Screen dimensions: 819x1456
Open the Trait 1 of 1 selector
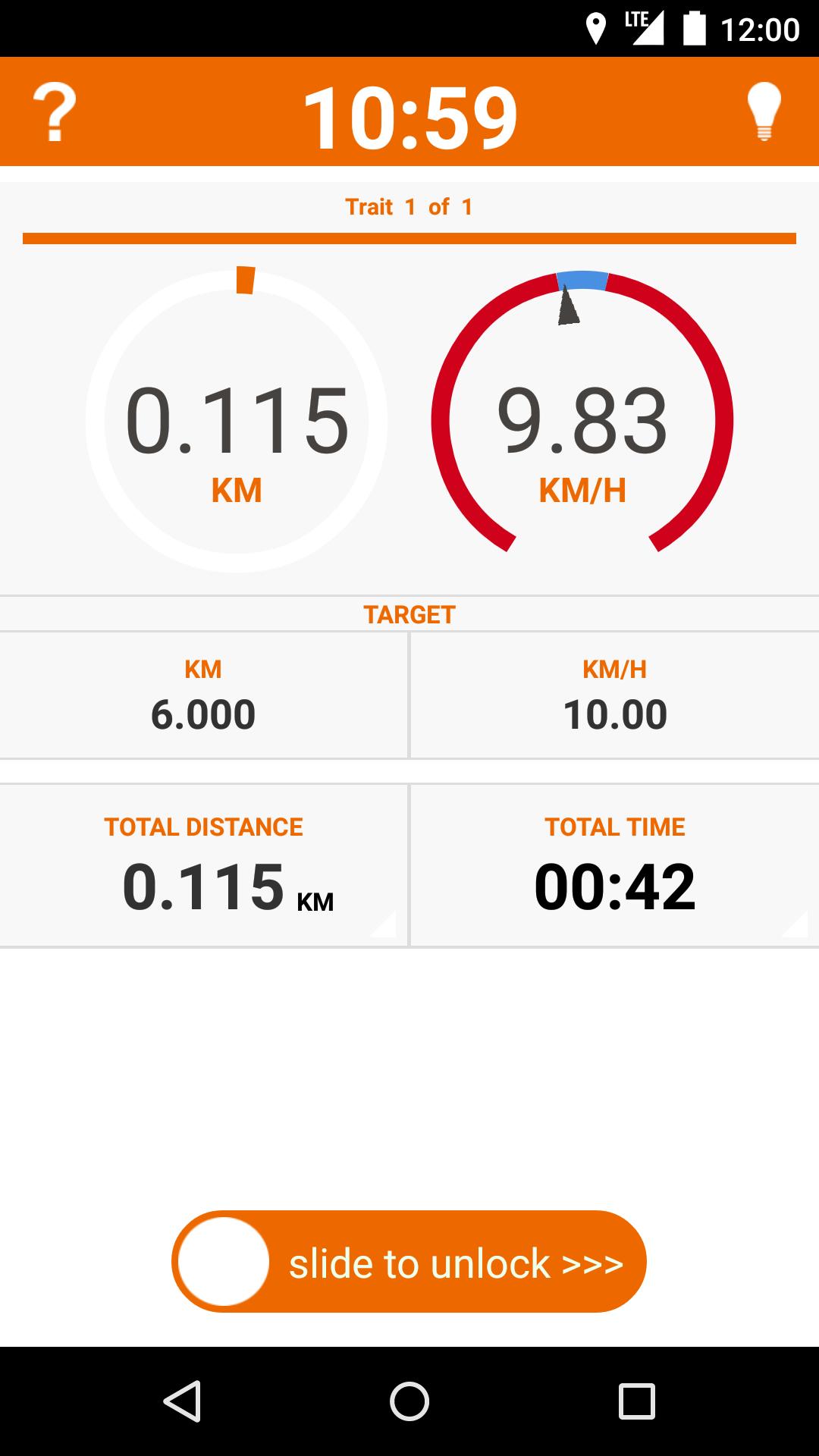pos(409,205)
